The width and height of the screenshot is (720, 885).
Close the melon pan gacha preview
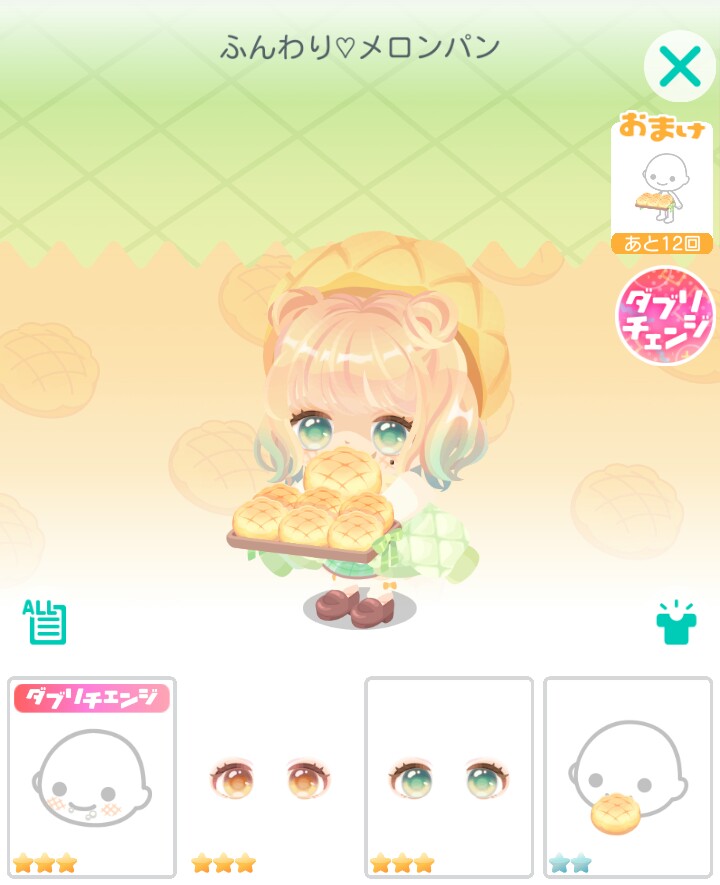679,66
